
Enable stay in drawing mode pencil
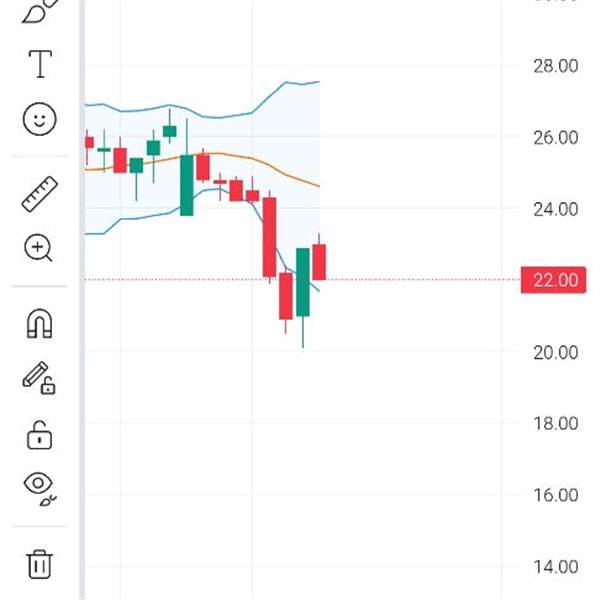39,377
